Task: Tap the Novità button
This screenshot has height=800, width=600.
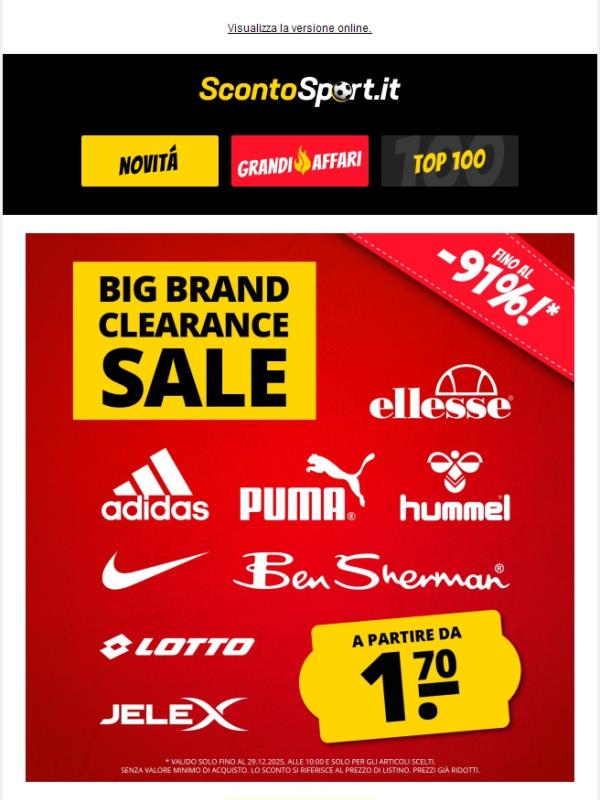Action: point(149,161)
